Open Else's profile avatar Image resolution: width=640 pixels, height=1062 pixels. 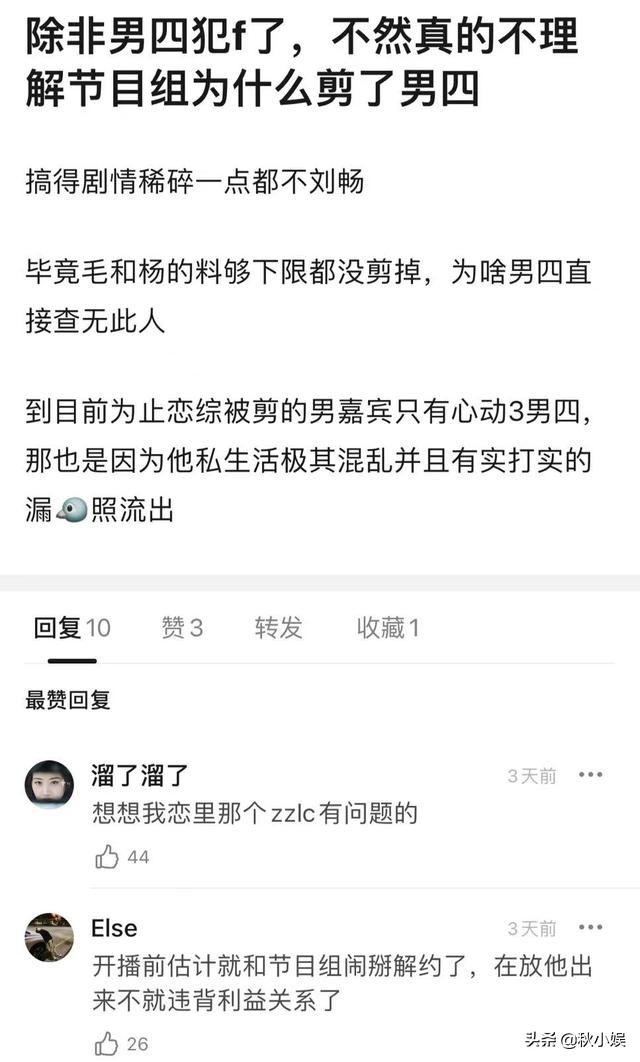coord(49,937)
